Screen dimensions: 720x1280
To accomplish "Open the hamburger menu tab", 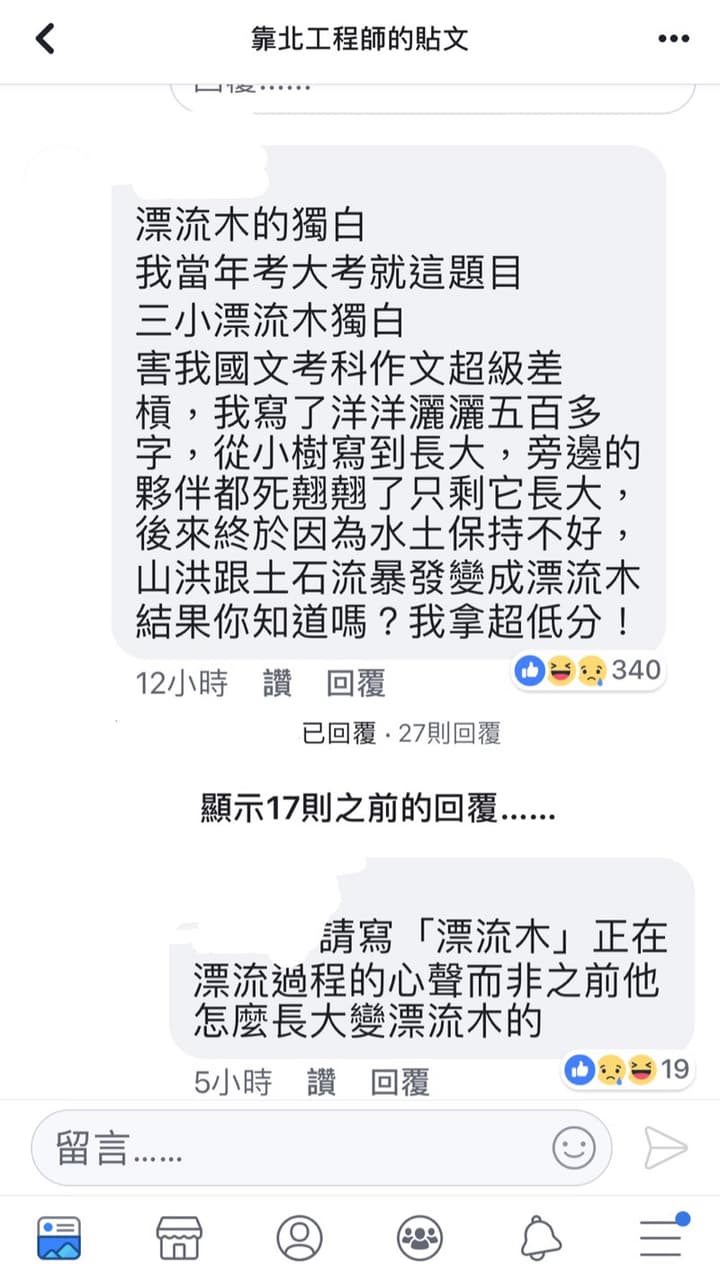I will [662, 1236].
